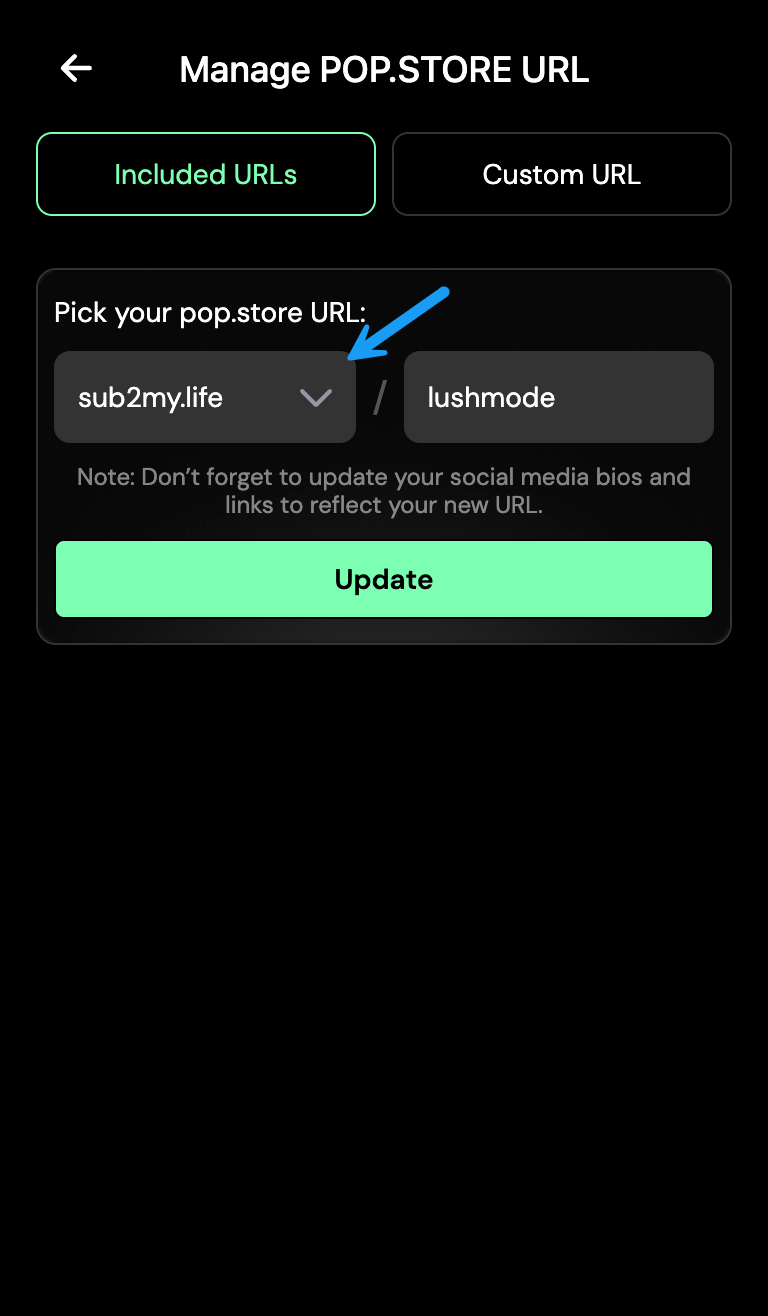This screenshot has height=1316, width=768.
Task: Switch to the Custom URL tab
Action: (x=561, y=175)
